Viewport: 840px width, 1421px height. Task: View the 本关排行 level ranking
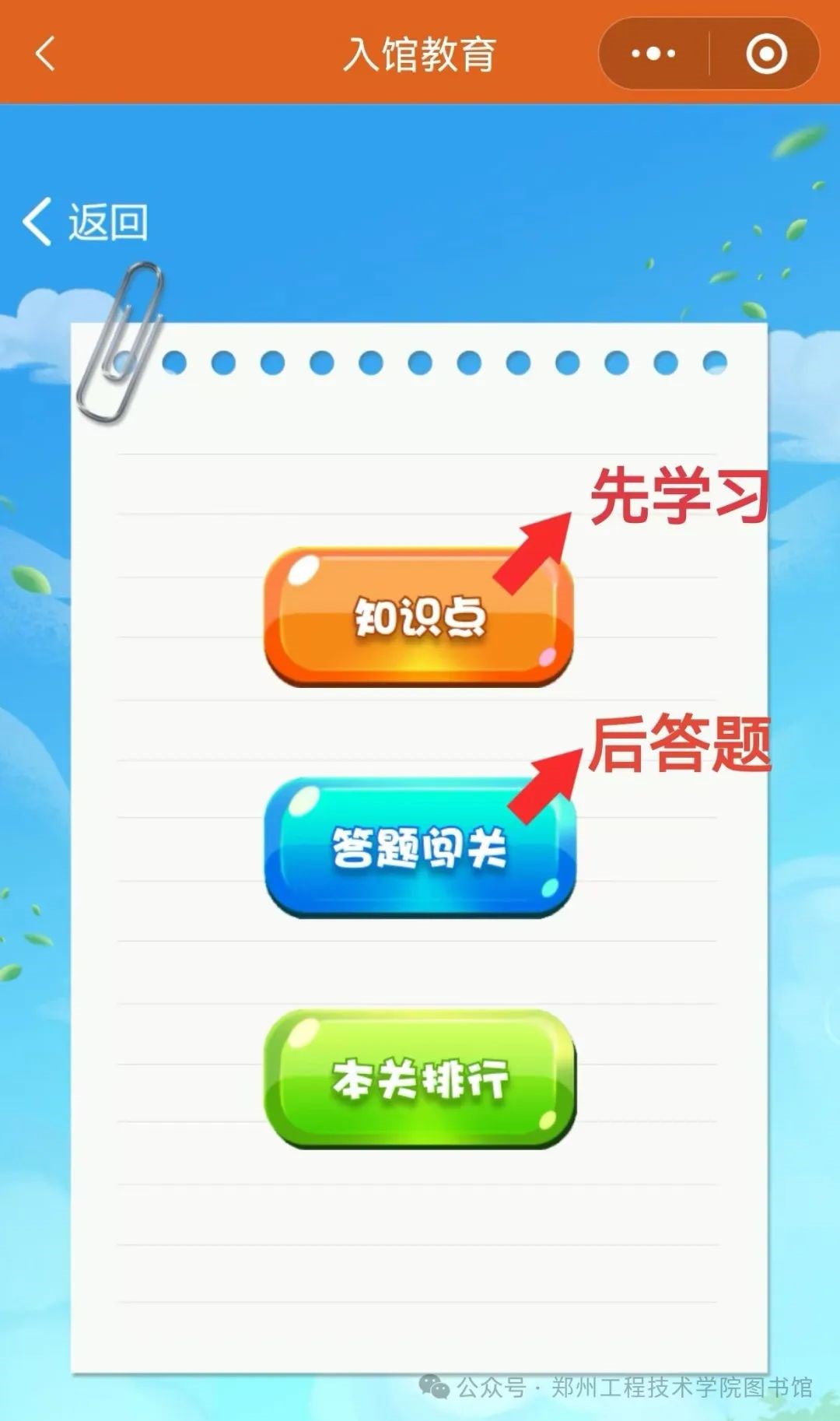click(420, 1079)
